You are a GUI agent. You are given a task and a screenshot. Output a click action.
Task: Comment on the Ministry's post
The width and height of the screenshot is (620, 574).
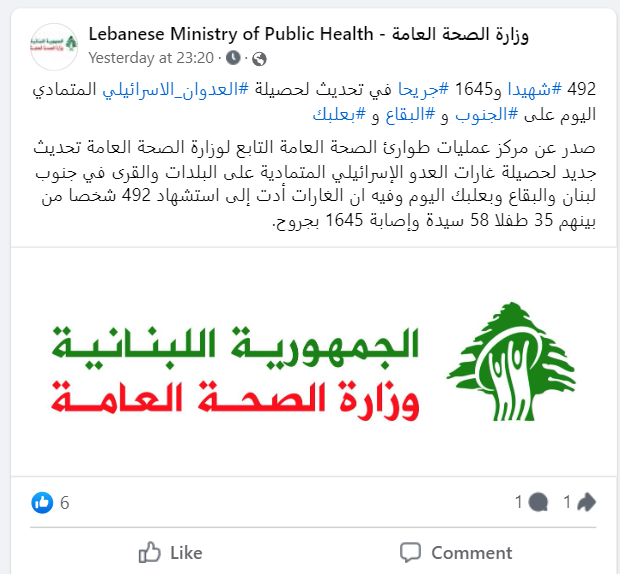click(455, 552)
